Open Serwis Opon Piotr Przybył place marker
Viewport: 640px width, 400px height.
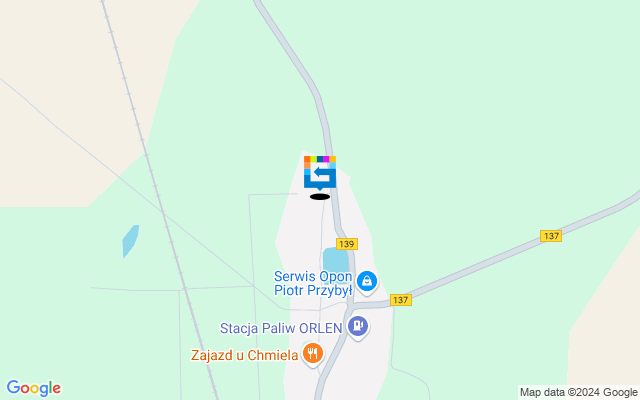pyautogui.click(x=368, y=282)
